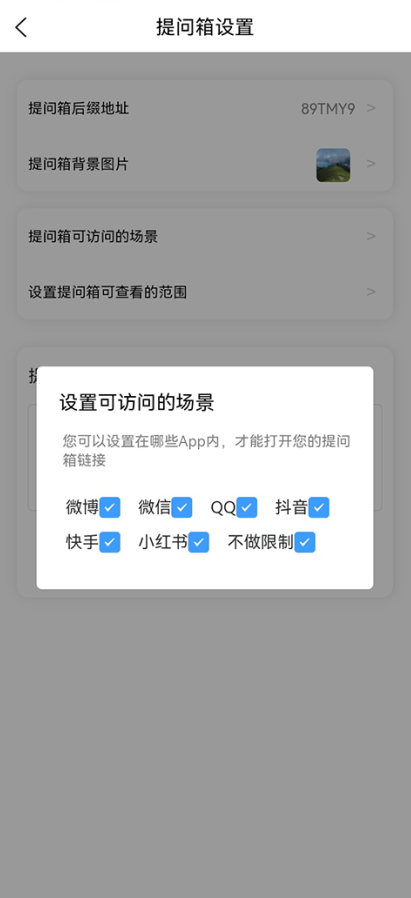Image resolution: width=411 pixels, height=898 pixels.
Task: Uncheck the QQ checkbox
Action: (247, 507)
